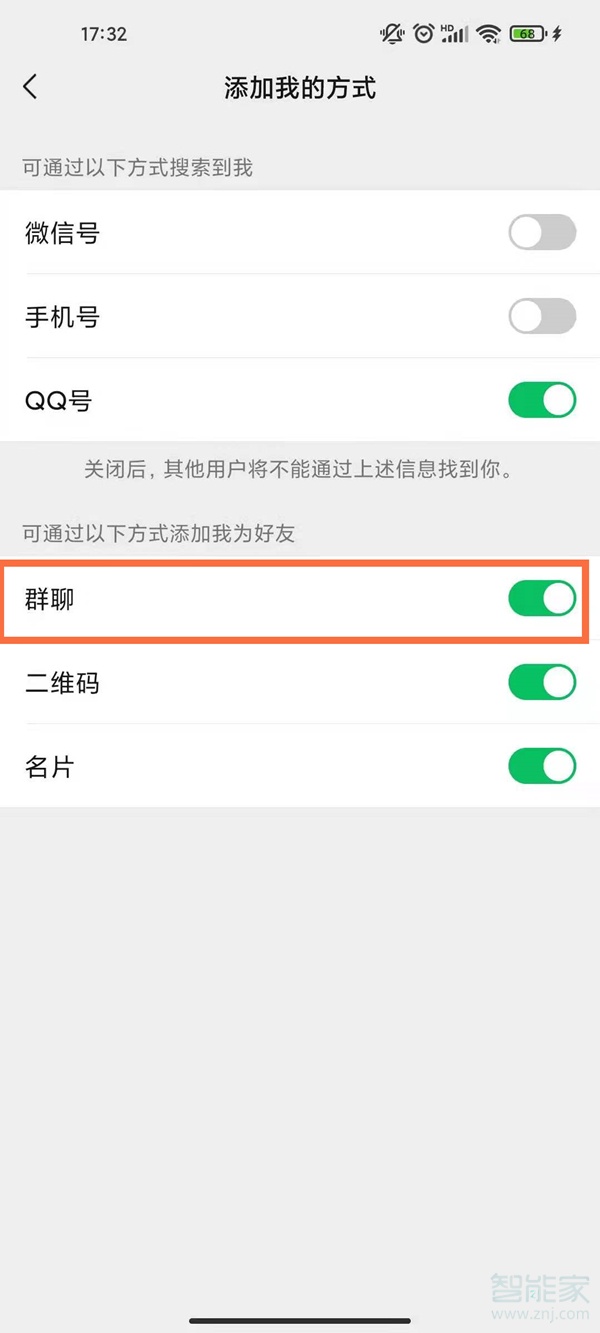Enable the 微信号 search switch
The image size is (600, 1333).
tap(542, 233)
